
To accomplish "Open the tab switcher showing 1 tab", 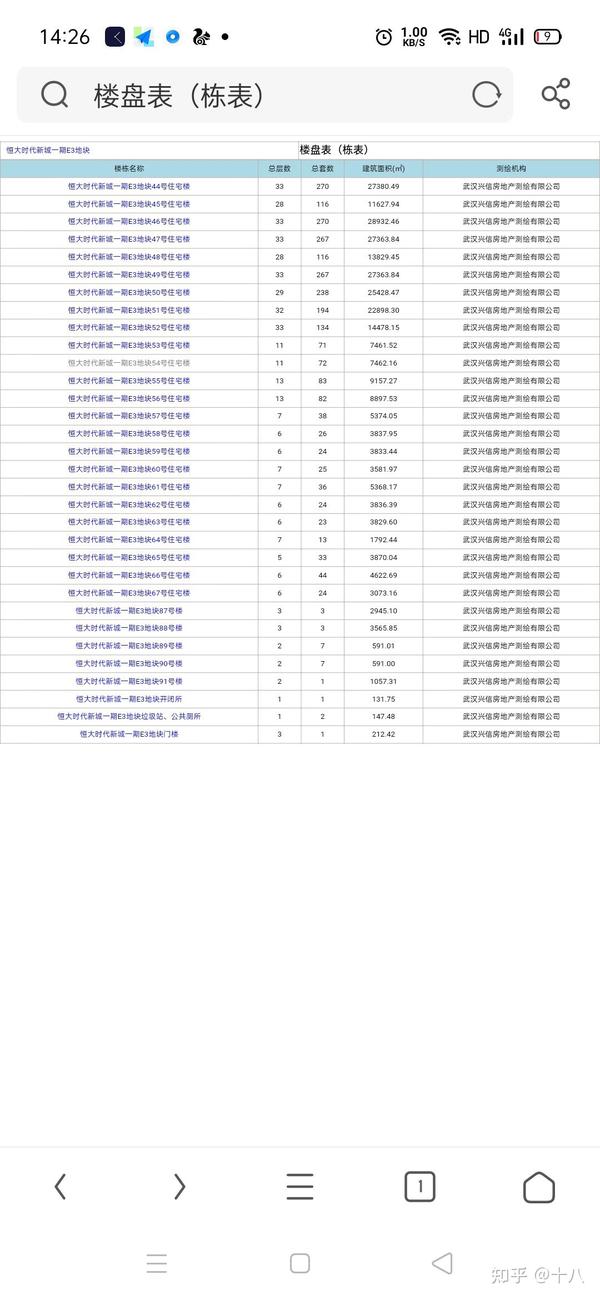I will [420, 1187].
